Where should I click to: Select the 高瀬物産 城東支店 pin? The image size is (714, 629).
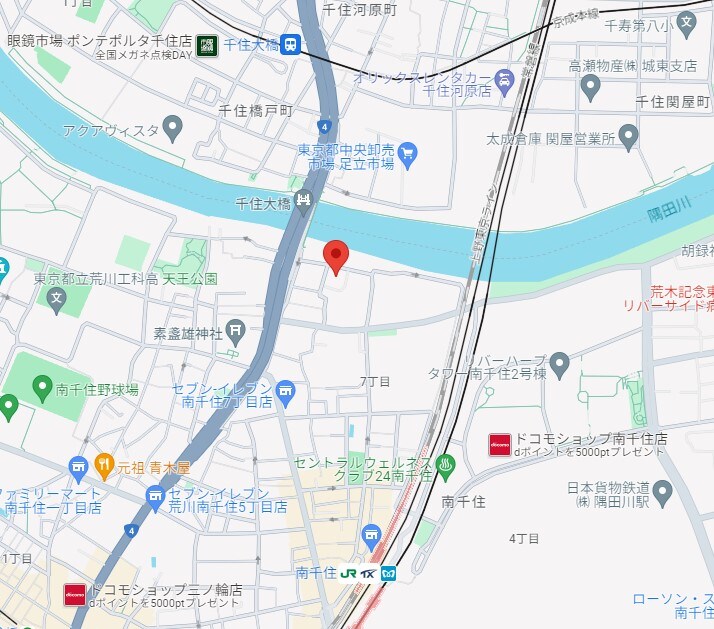point(590,88)
